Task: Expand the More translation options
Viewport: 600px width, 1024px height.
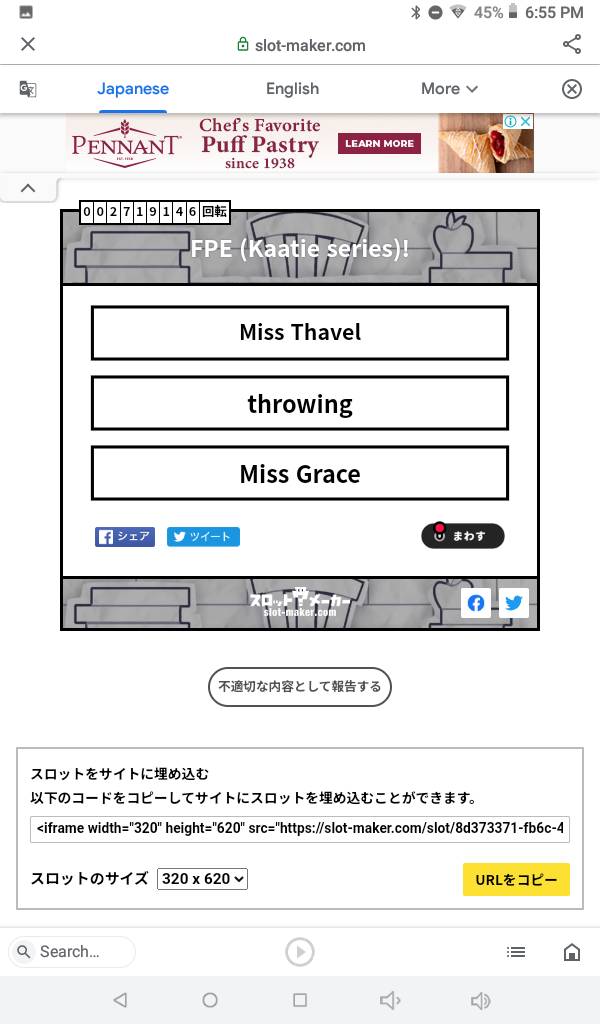Action: click(449, 89)
